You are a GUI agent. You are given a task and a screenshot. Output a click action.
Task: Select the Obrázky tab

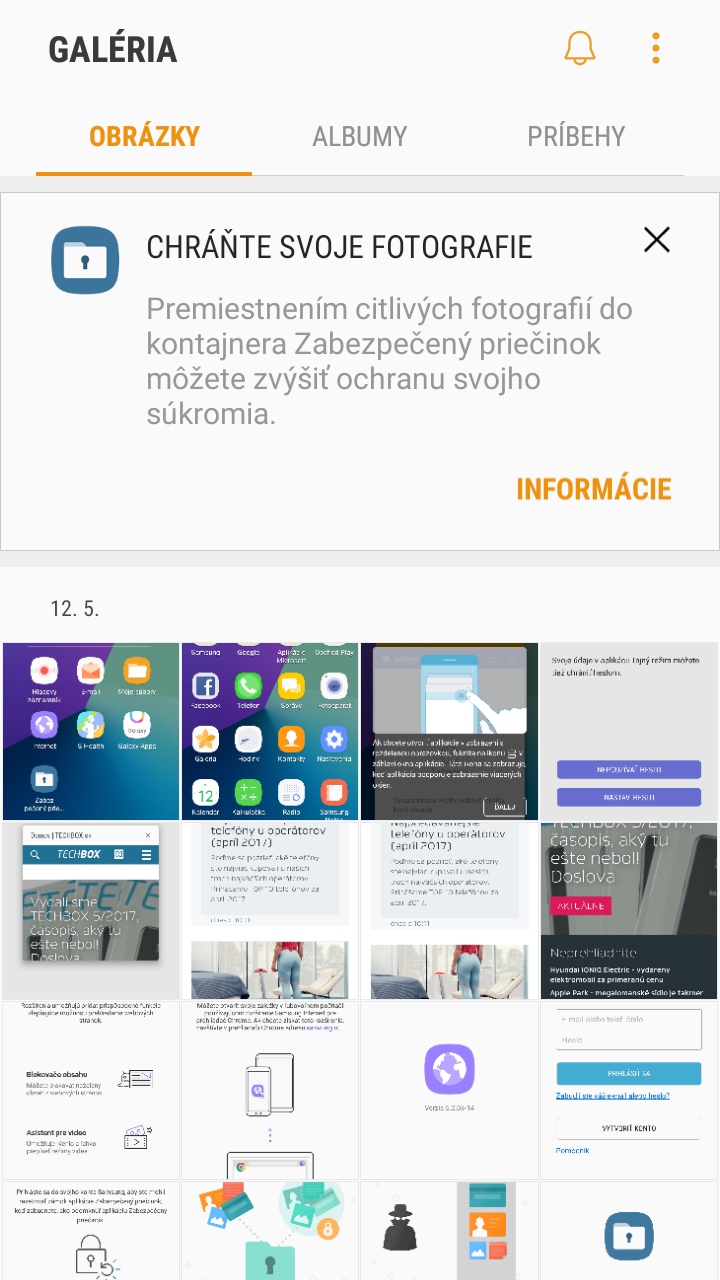(x=144, y=137)
